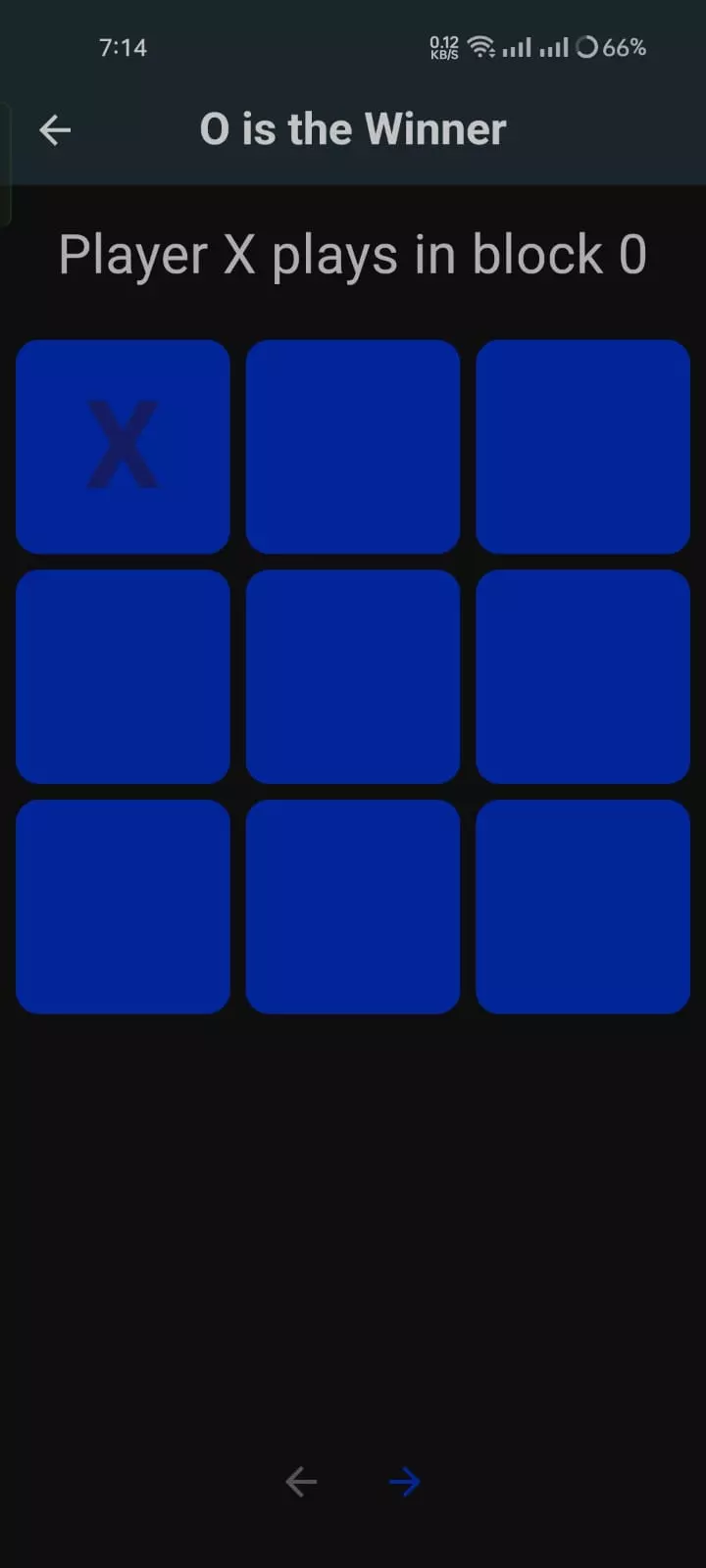Step back to the previous move
This screenshot has width=706, height=1568.
[301, 1482]
